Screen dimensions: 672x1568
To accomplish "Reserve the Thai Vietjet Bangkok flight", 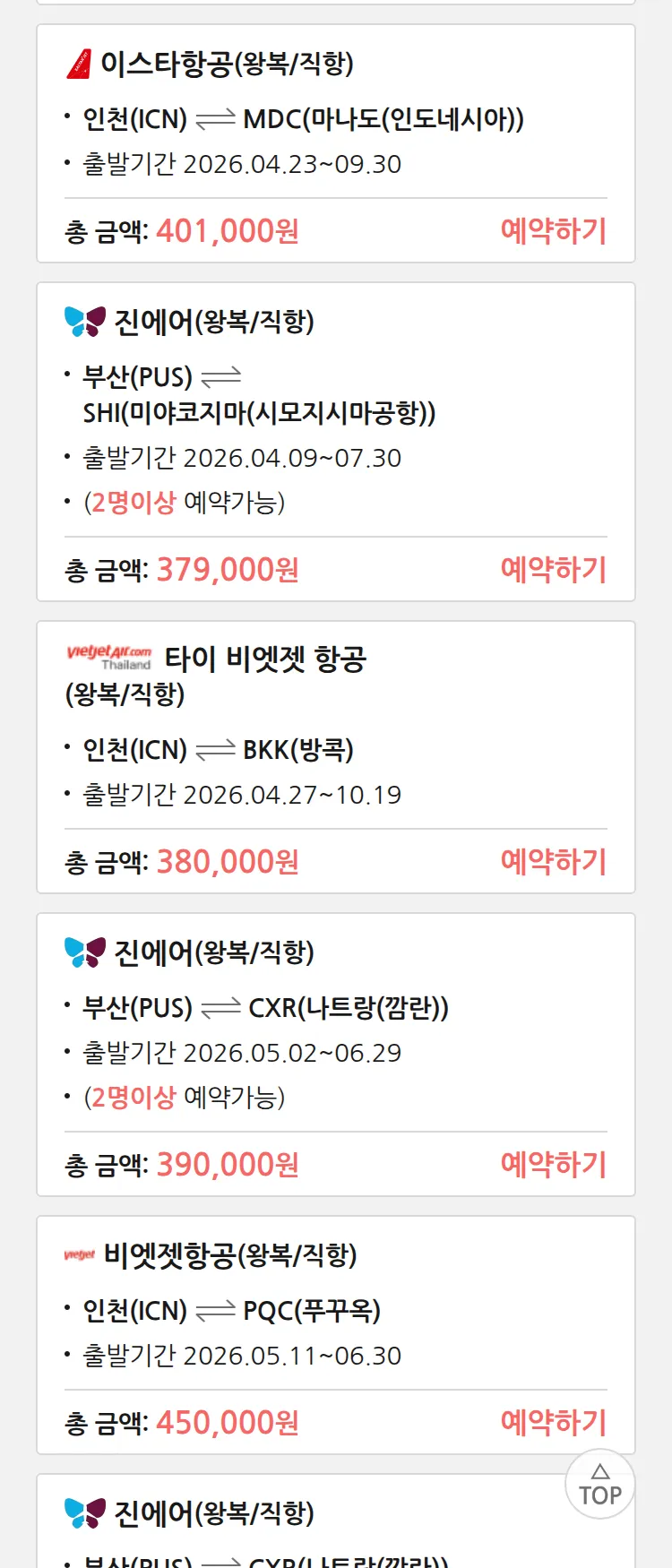I will (553, 862).
